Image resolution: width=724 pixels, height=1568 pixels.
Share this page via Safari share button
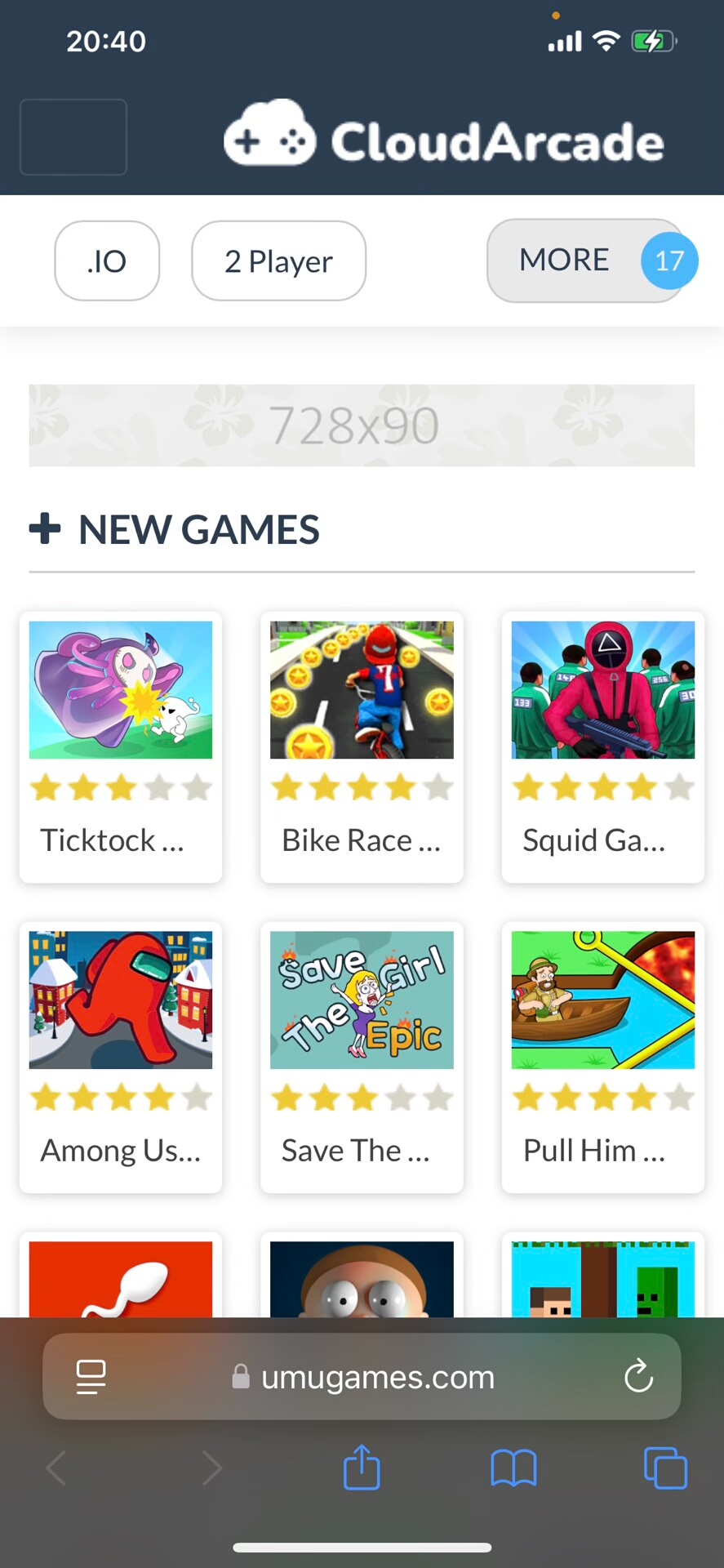[362, 1468]
